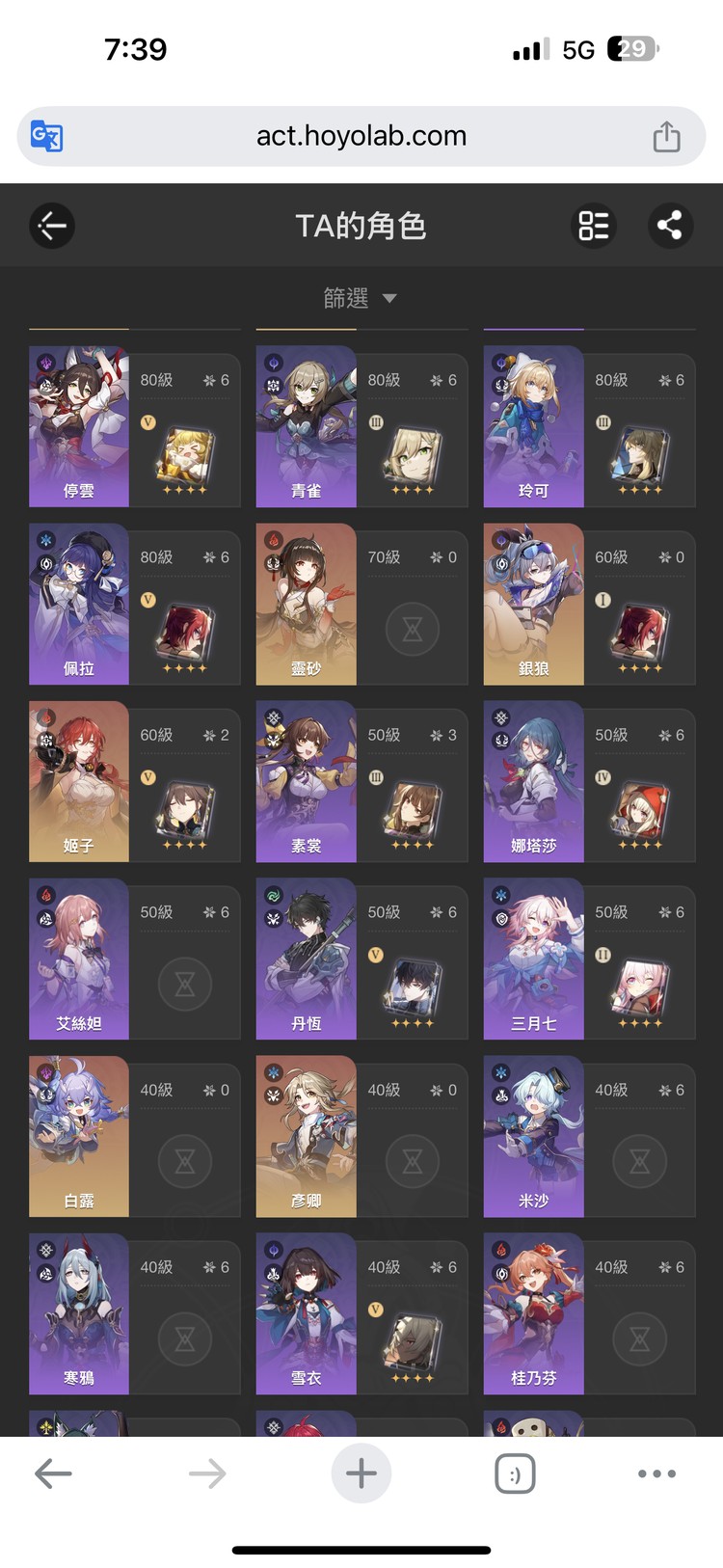Viewport: 723px width, 1568px height.
Task: Switch the character list view layout
Action: [593, 226]
